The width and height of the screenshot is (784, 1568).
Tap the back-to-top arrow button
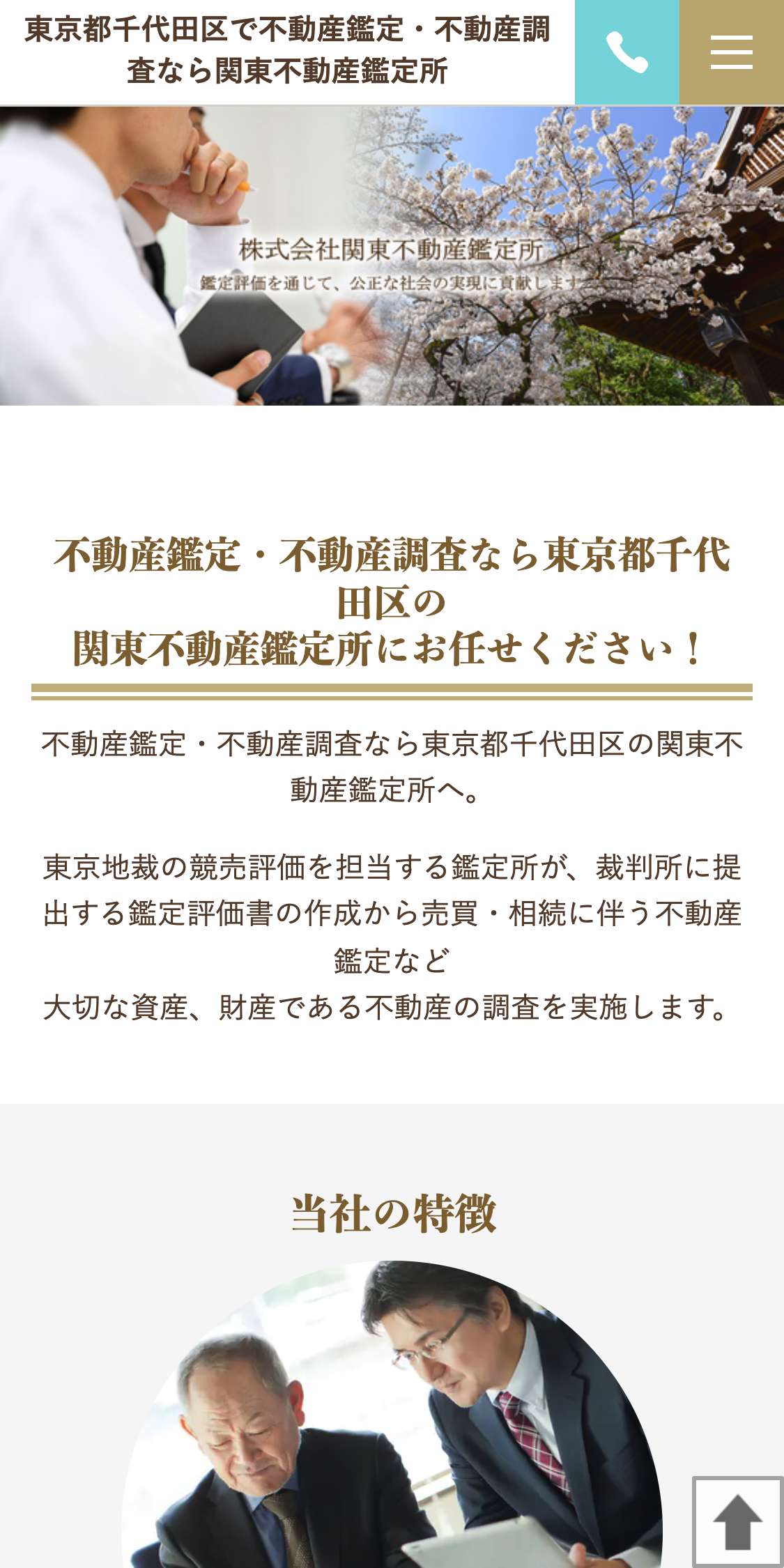pyautogui.click(x=737, y=1522)
